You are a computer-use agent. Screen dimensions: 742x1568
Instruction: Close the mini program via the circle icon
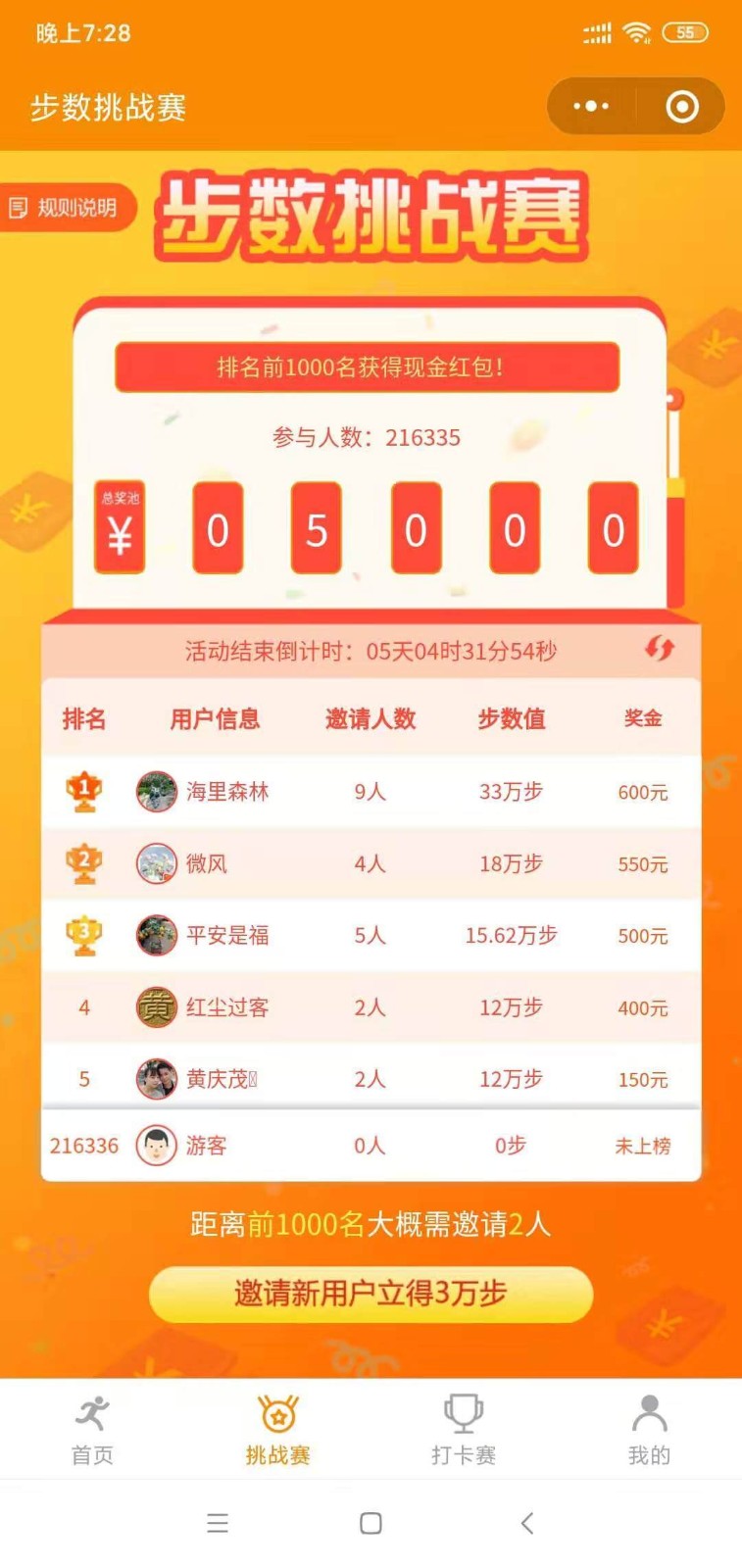(682, 106)
